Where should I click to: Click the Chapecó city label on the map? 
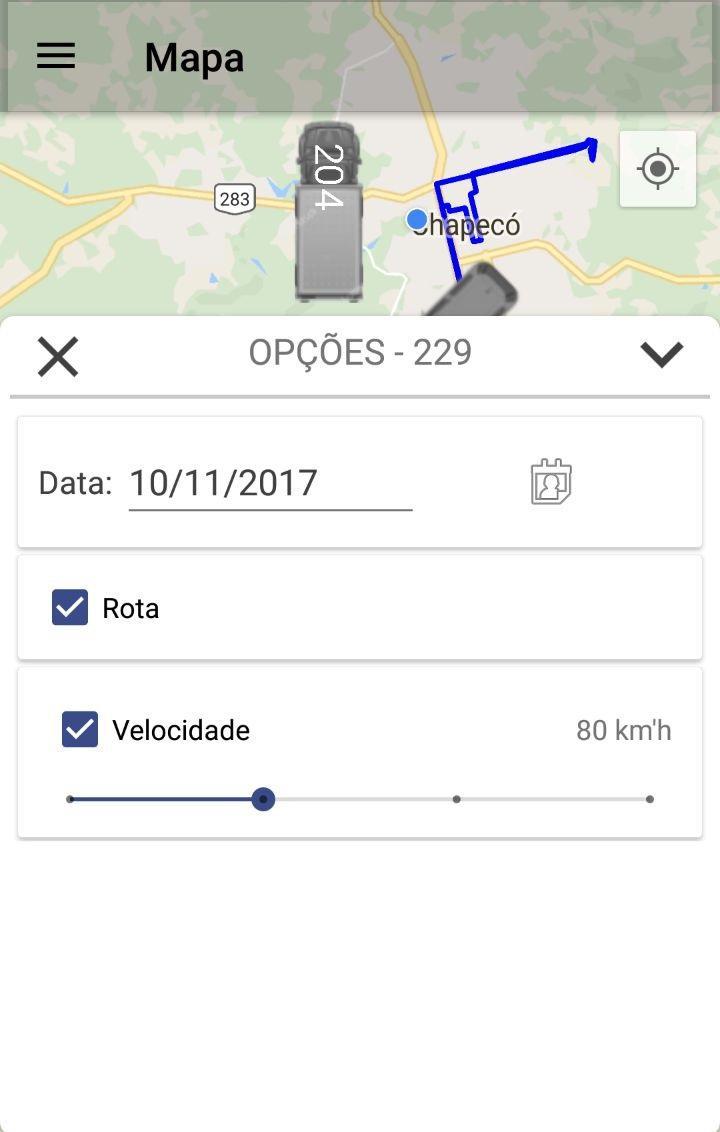(470, 225)
